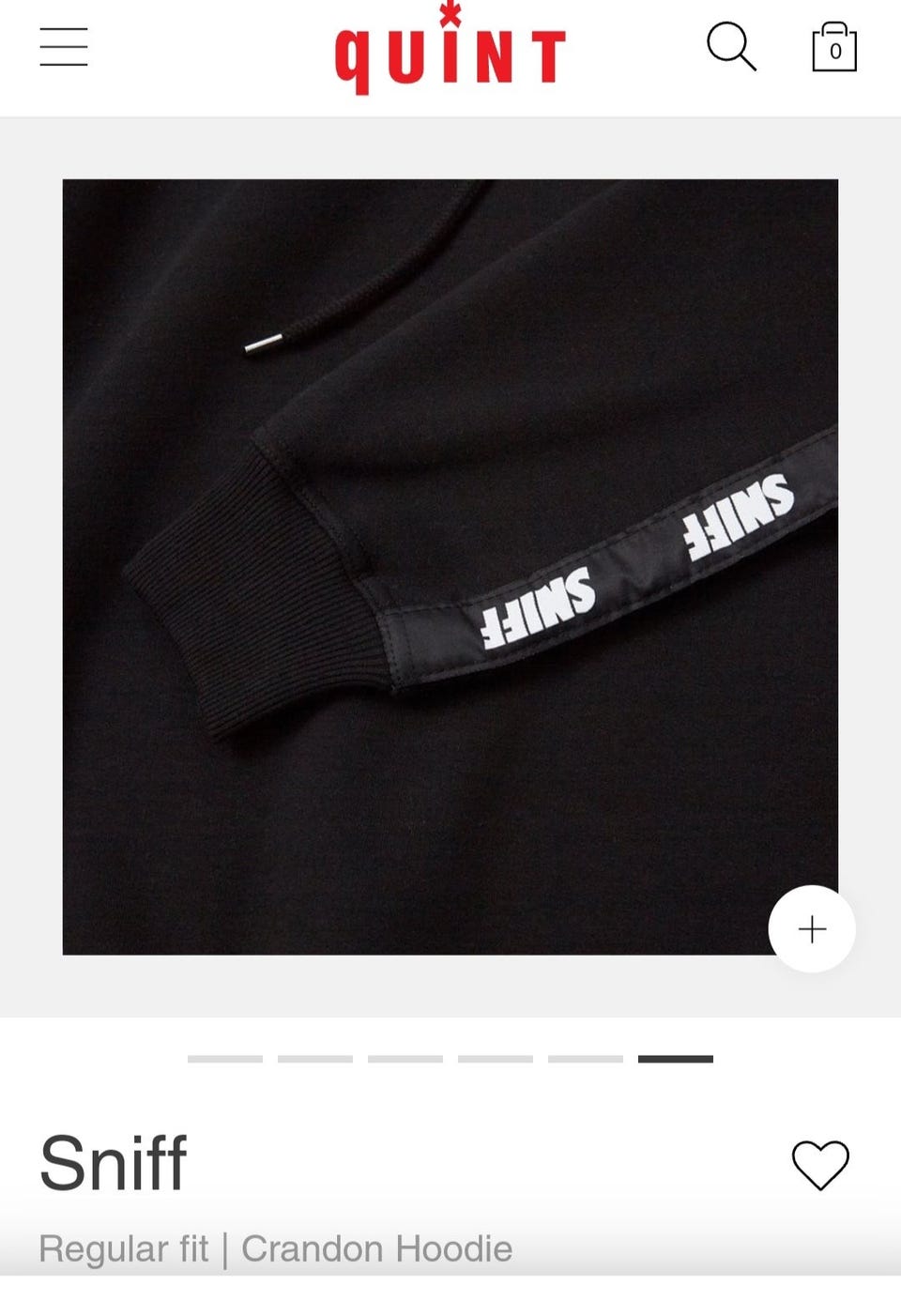The image size is (901, 1316).
Task: Add Sniff hoodie to wishlist
Action: point(820,1165)
